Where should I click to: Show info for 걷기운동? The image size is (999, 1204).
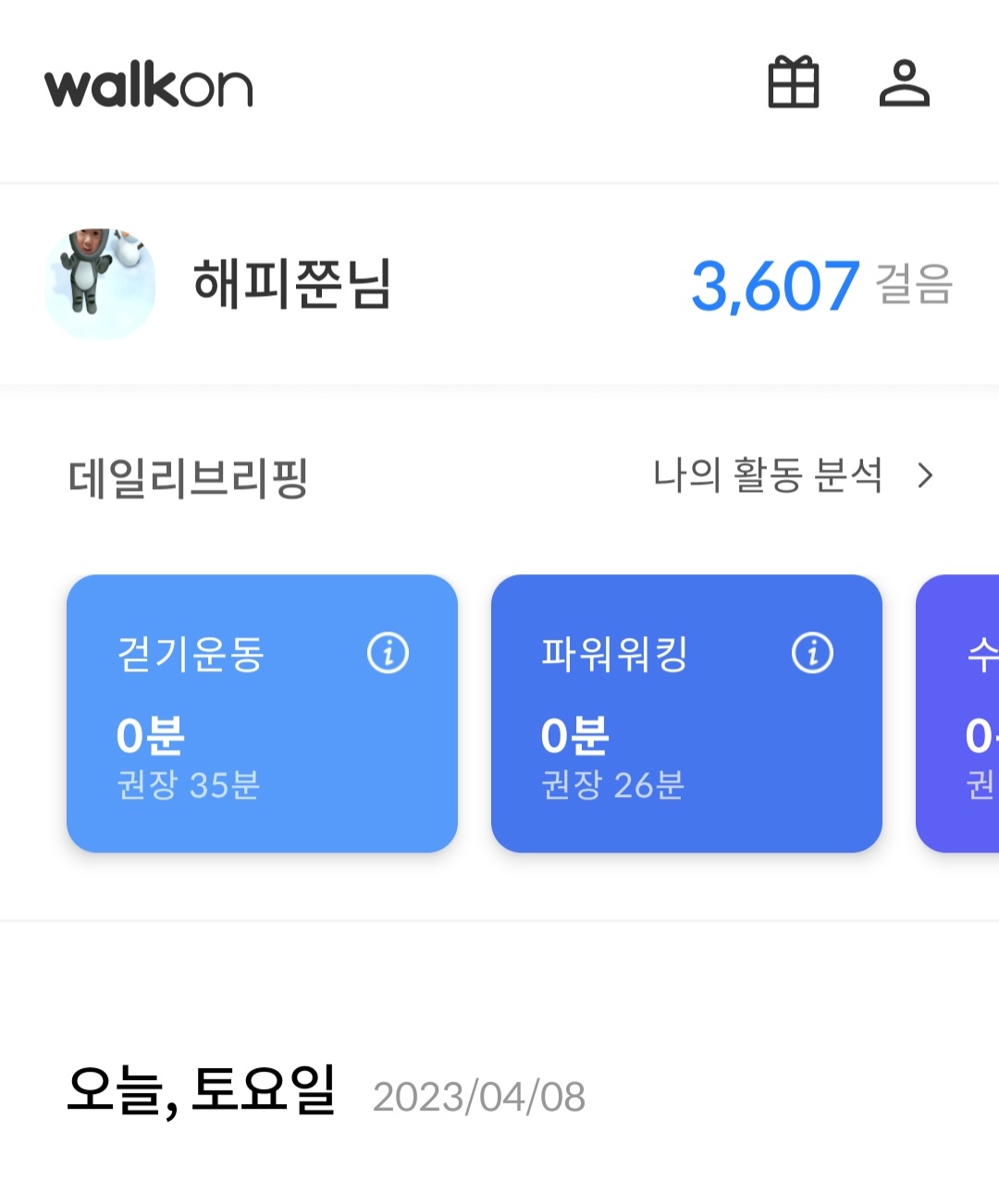click(x=388, y=654)
